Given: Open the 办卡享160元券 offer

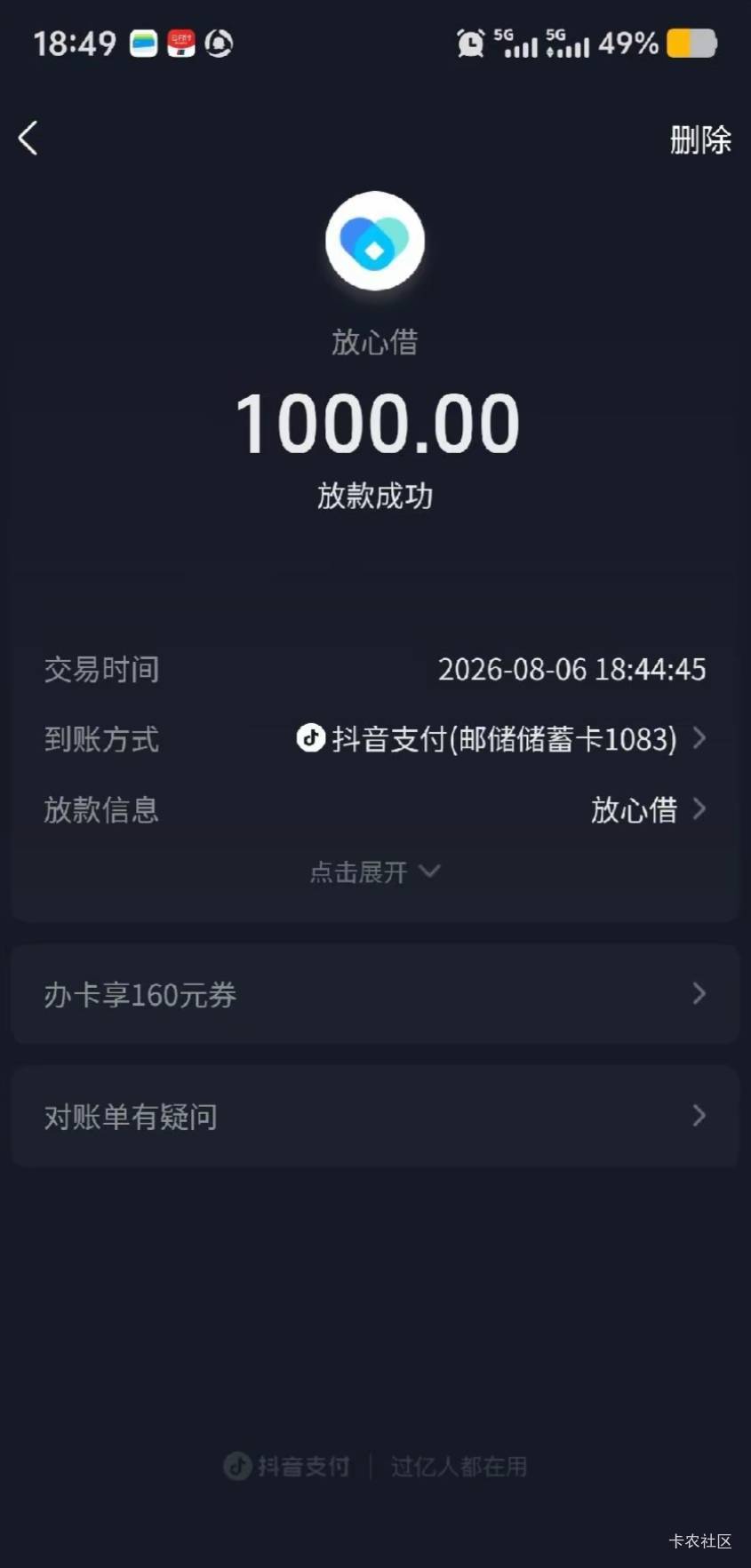Looking at the screenshot, I should tap(375, 994).
